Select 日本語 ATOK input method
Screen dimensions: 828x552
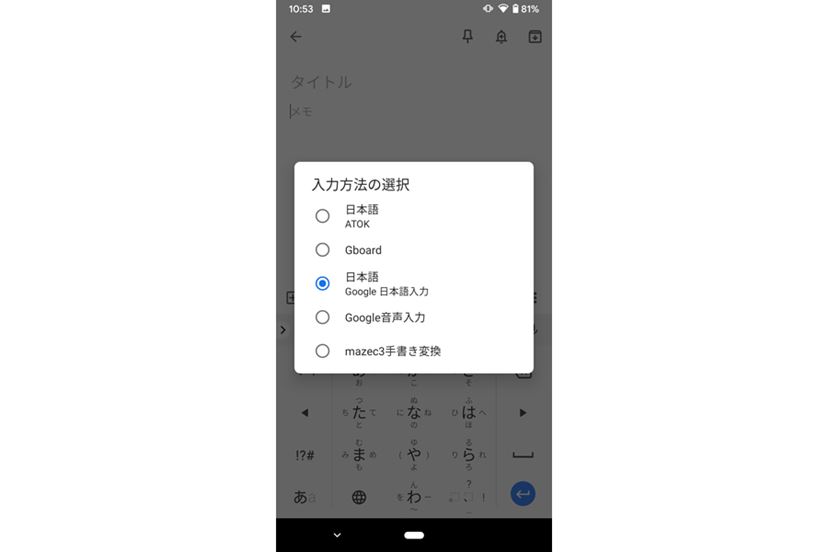[322, 216]
